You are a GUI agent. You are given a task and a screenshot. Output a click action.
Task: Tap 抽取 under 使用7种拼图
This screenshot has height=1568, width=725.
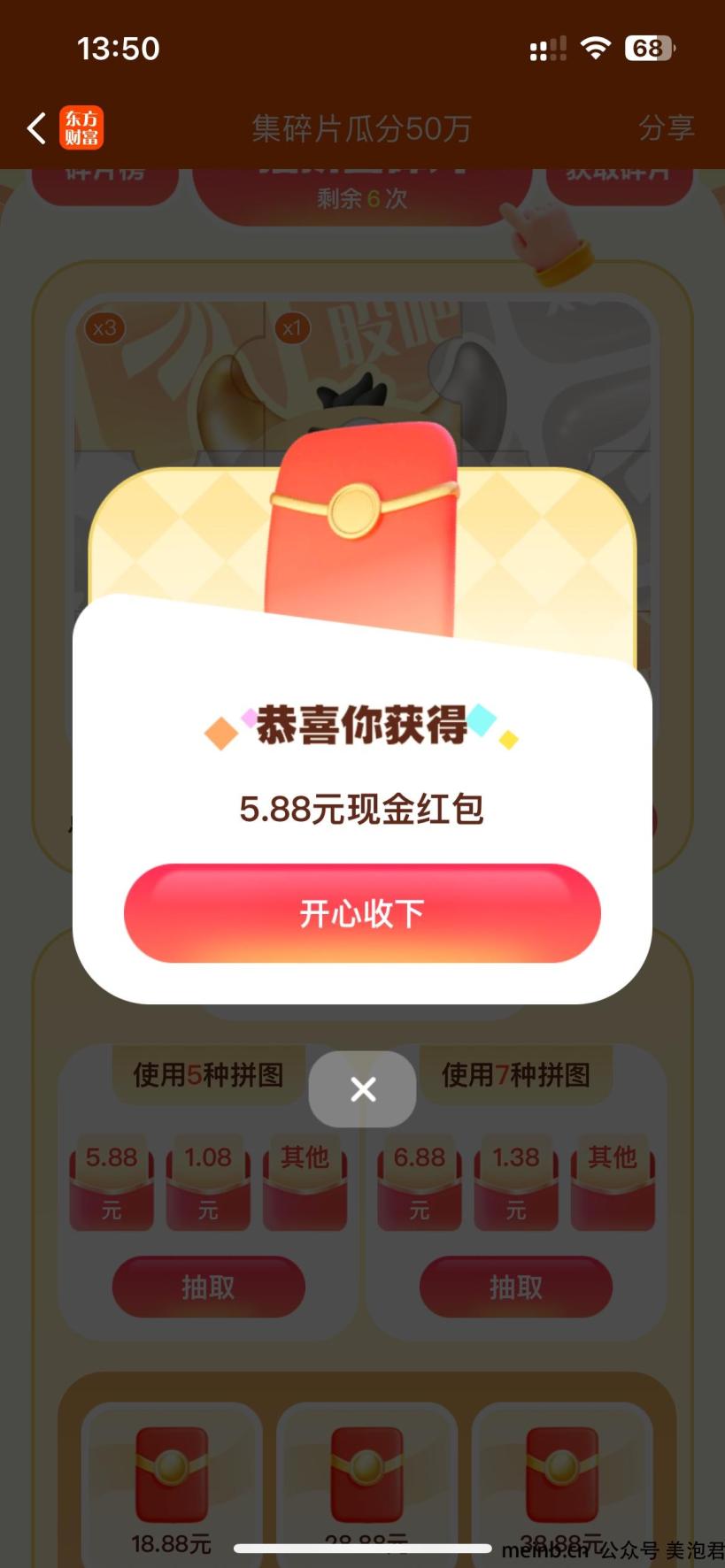pos(515,1286)
